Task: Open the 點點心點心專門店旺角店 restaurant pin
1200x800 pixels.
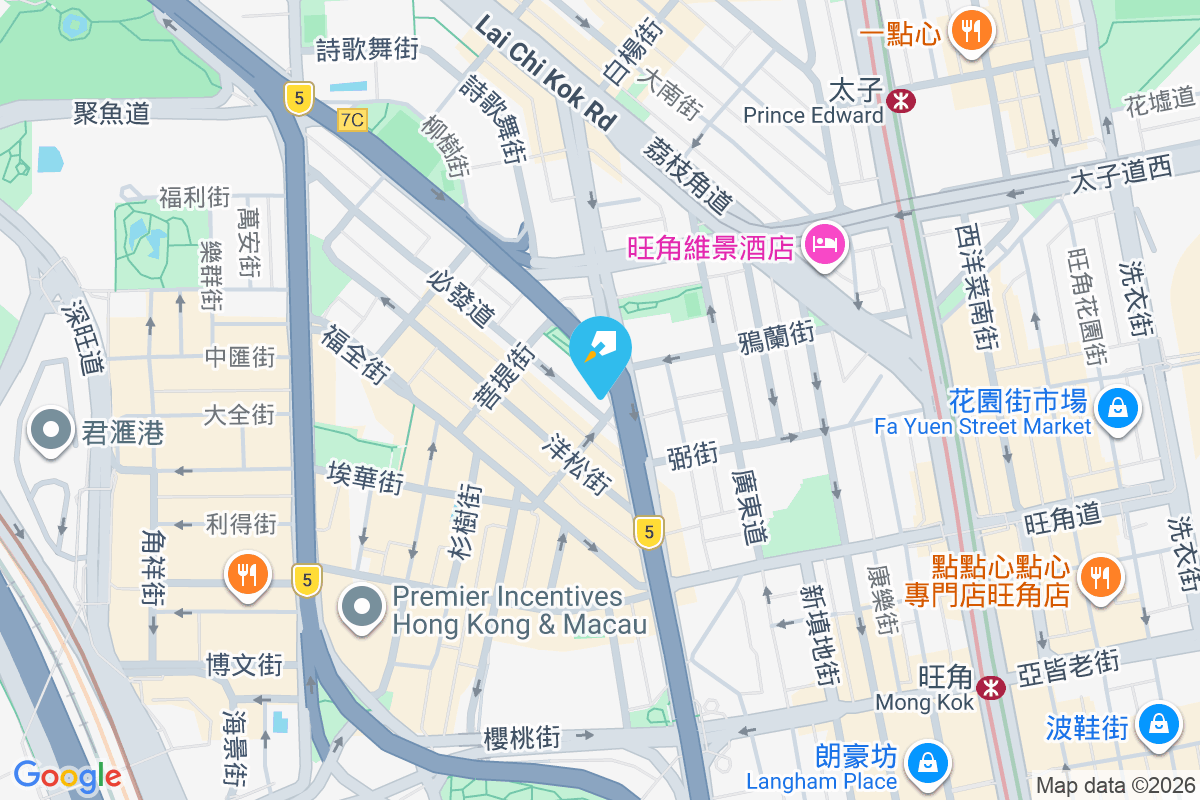Action: click(x=1100, y=576)
